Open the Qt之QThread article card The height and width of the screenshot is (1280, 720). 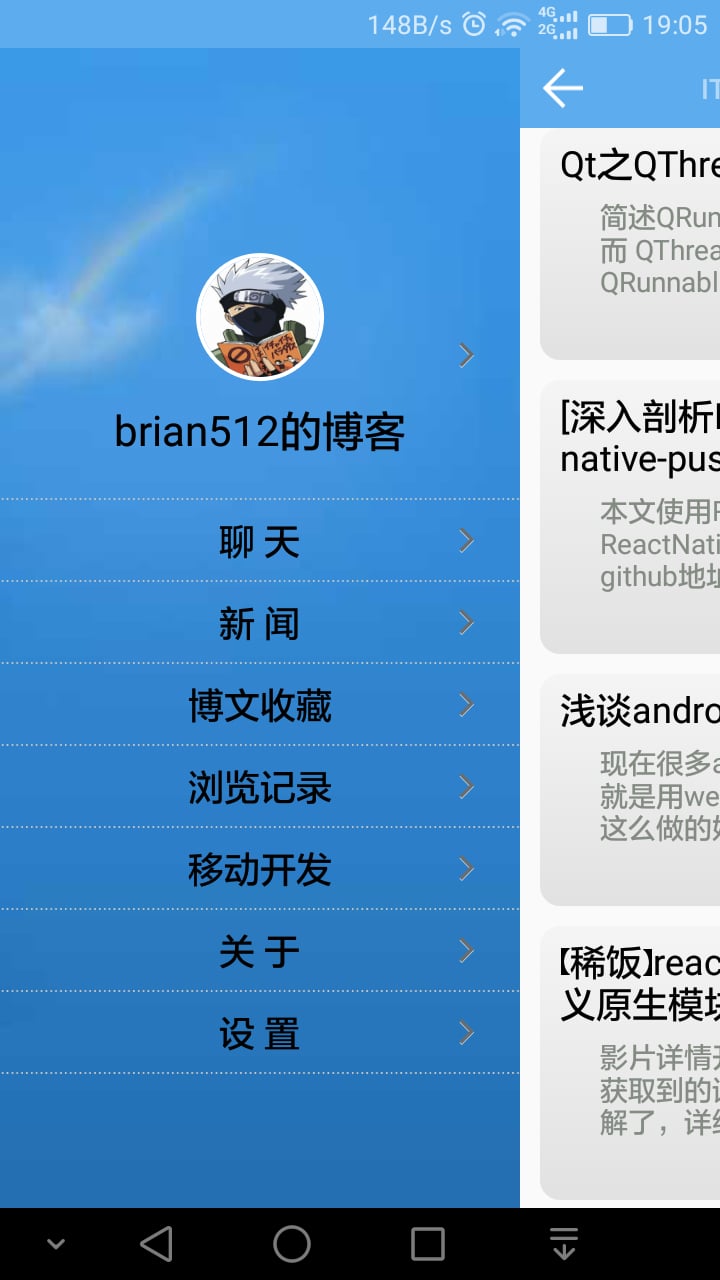630,245
